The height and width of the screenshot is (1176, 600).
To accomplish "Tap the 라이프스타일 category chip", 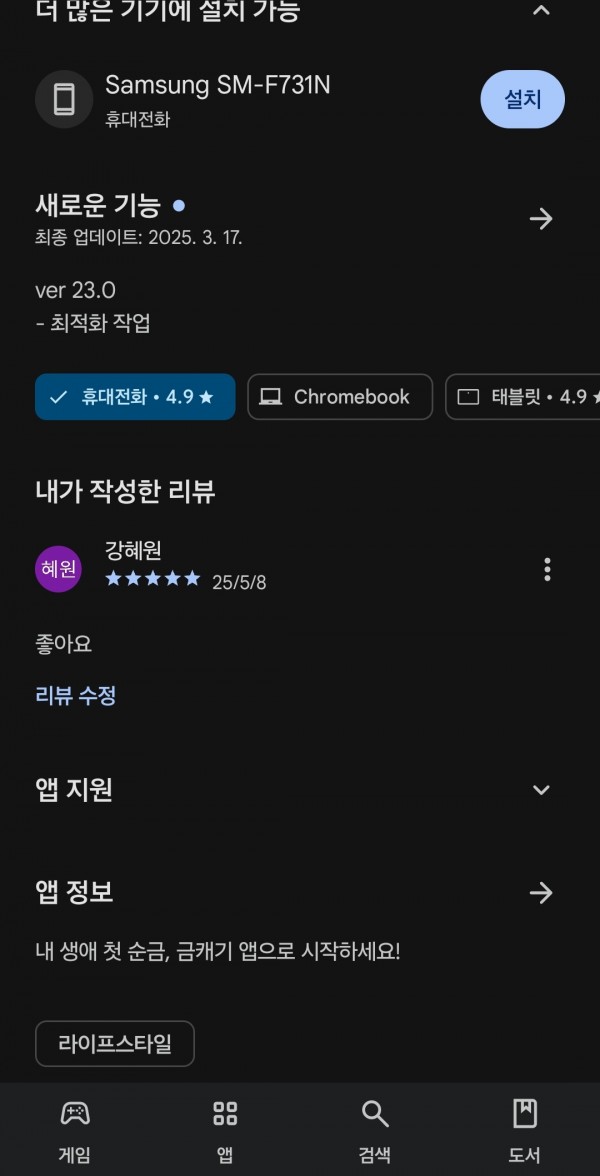I will 115,1043.
